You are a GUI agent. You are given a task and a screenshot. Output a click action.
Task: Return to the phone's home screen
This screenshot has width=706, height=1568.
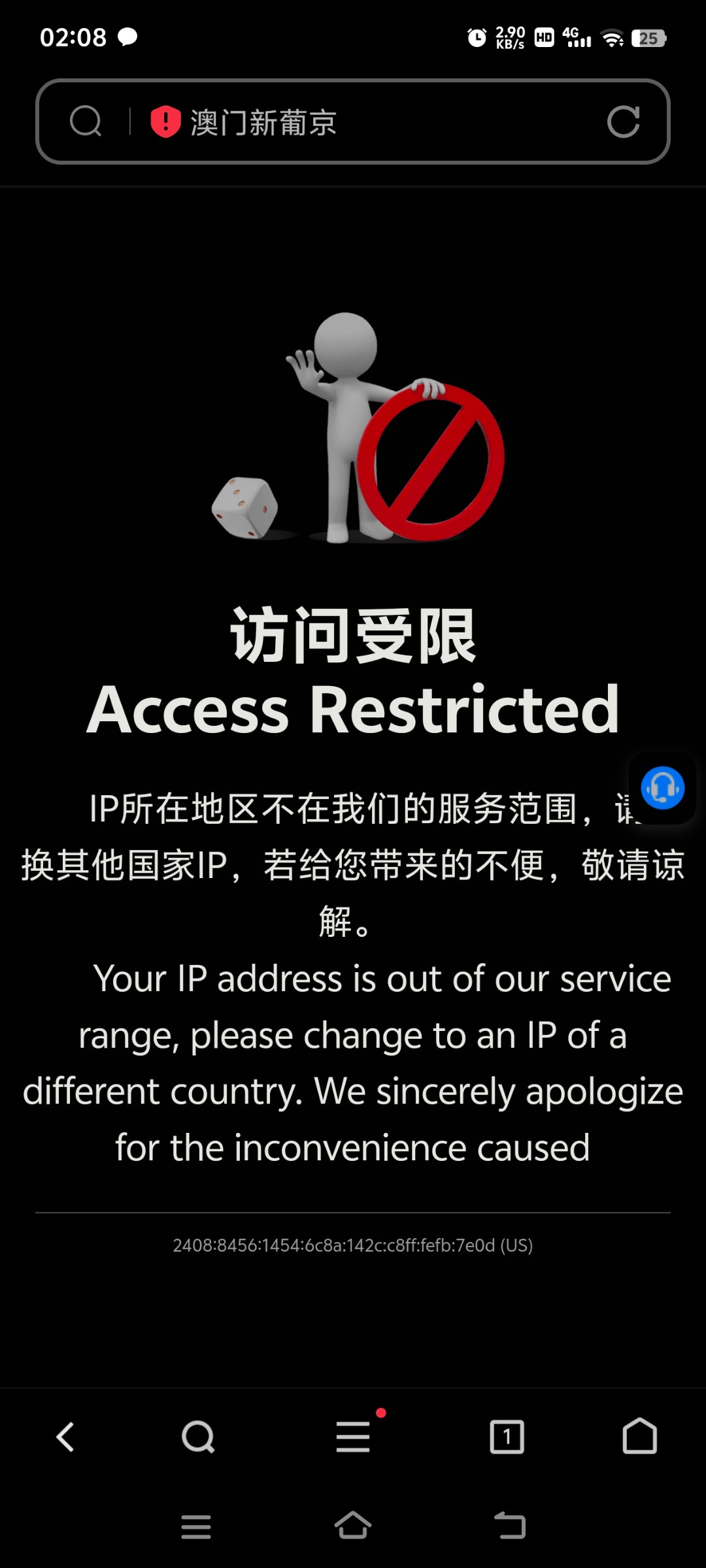[x=353, y=1526]
